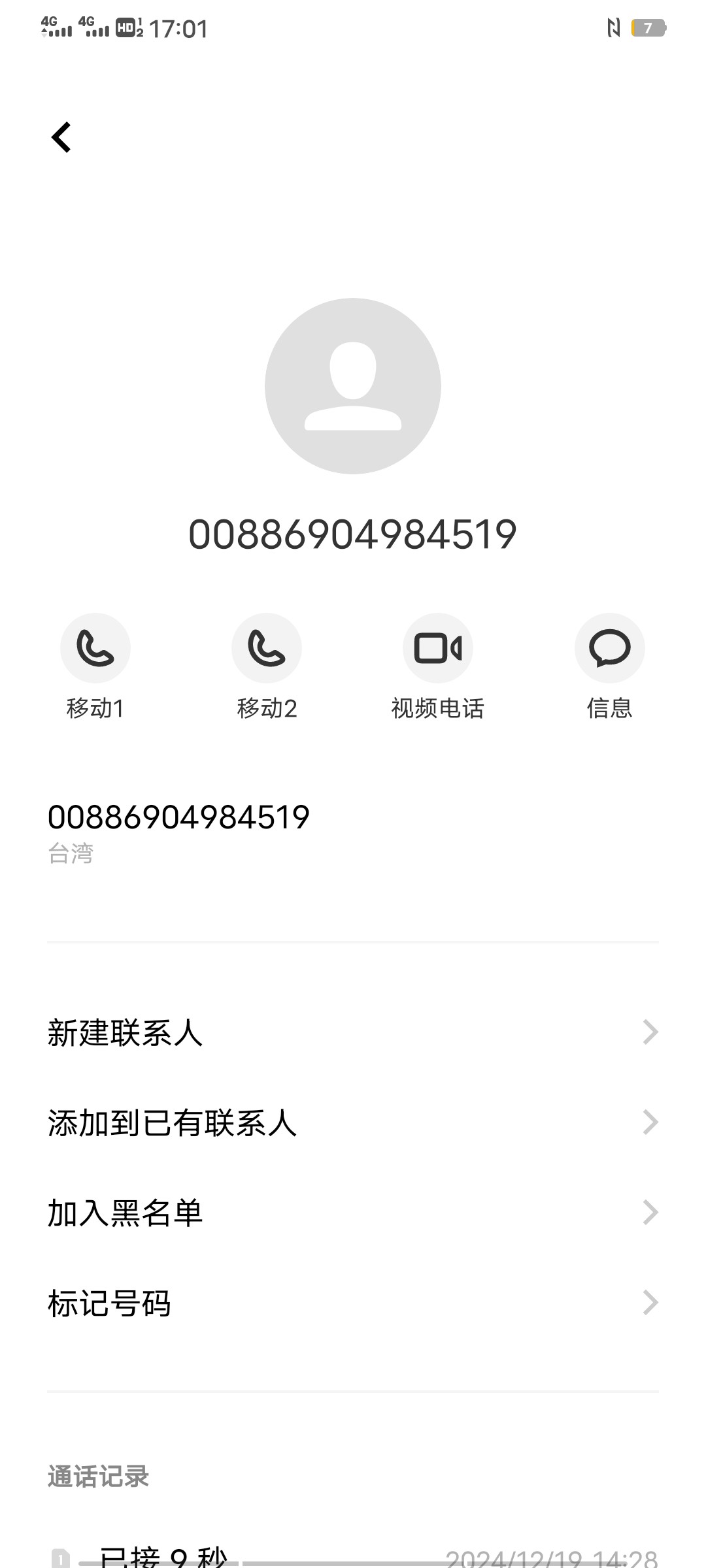Viewport: 706px width, 1568px height.
Task: Send a 信息 message to this number
Action: pos(609,648)
